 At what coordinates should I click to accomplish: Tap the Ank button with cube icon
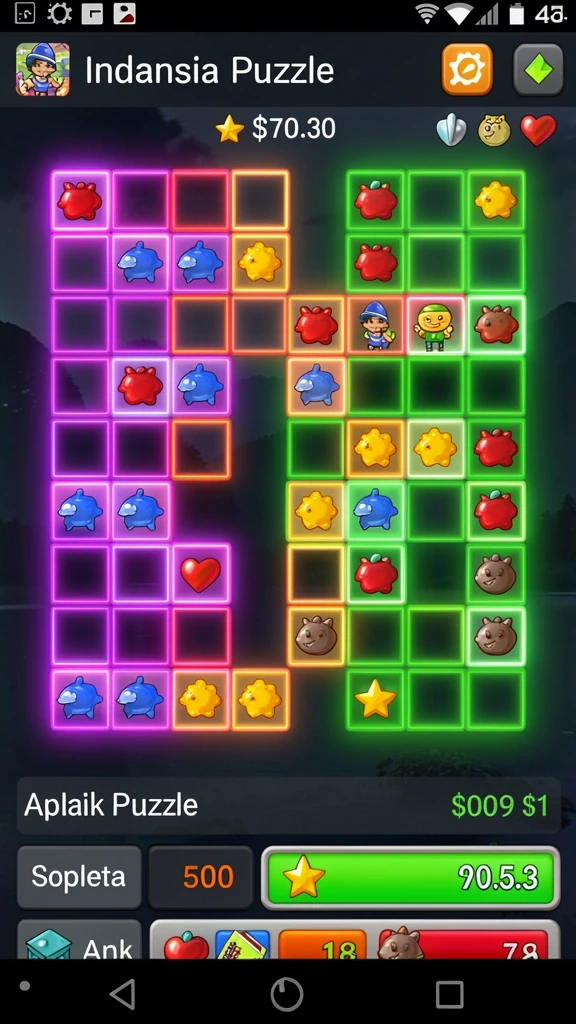coord(79,939)
